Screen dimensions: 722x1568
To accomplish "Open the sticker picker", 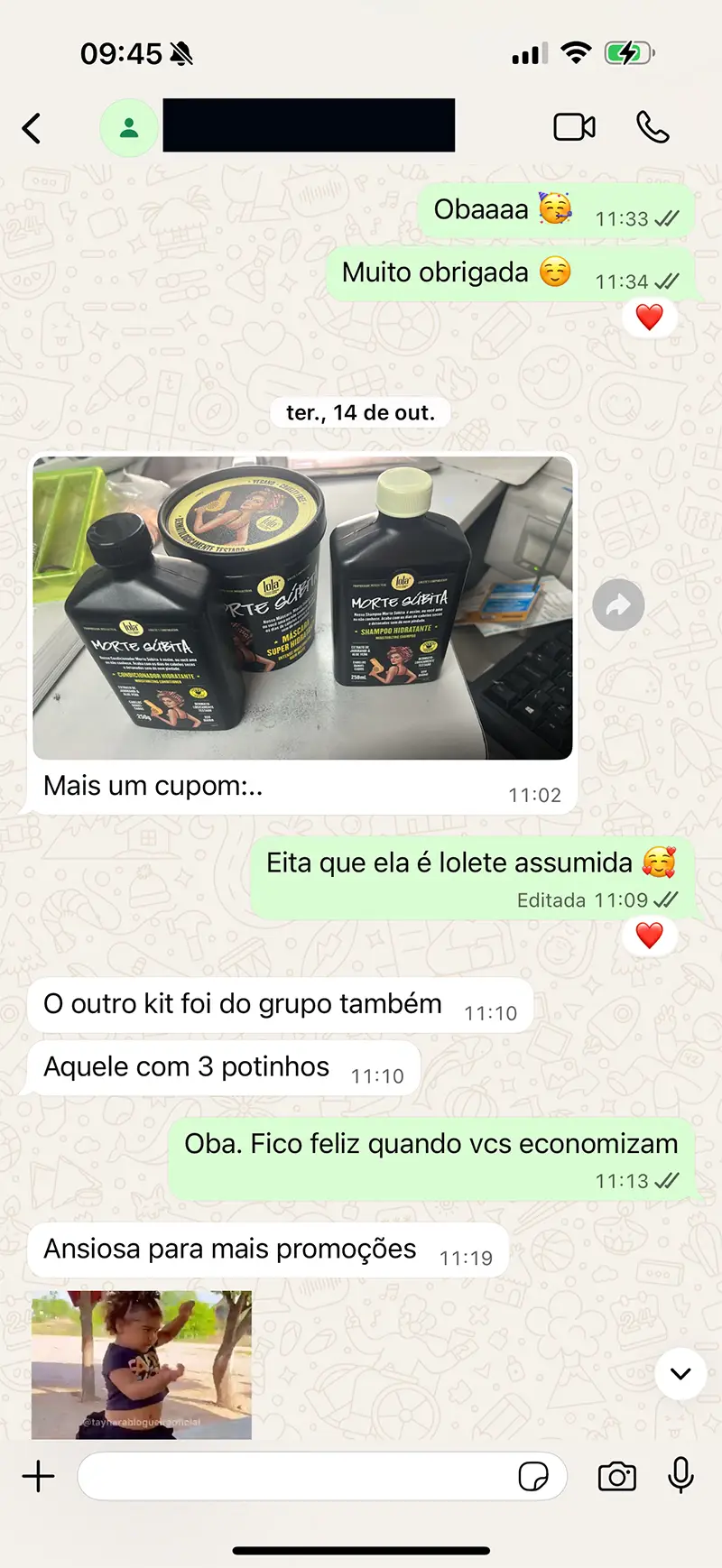I will [533, 1477].
